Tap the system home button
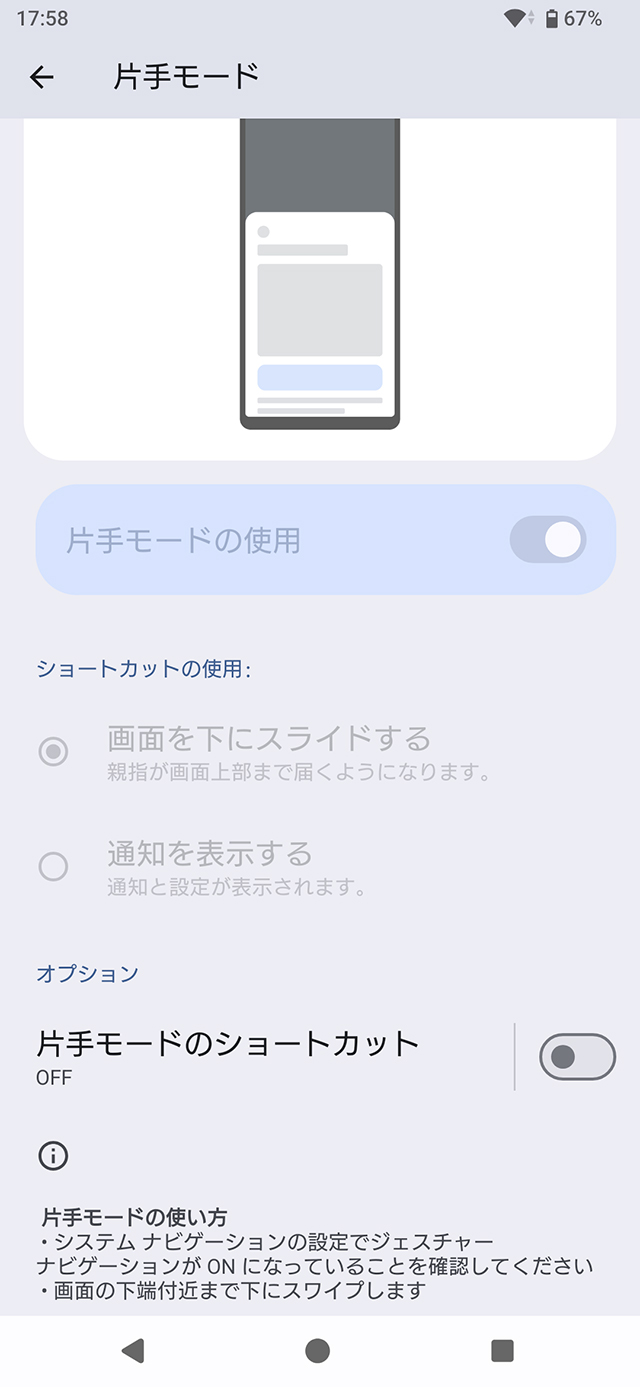The height and width of the screenshot is (1387, 640). click(318, 1351)
